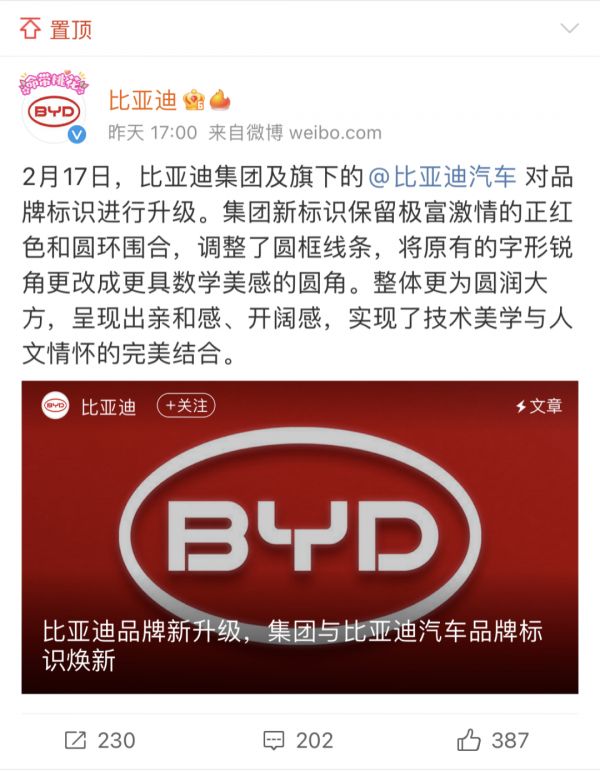Like the post with 387 likes
This screenshot has width=600, height=771.
(x=493, y=740)
